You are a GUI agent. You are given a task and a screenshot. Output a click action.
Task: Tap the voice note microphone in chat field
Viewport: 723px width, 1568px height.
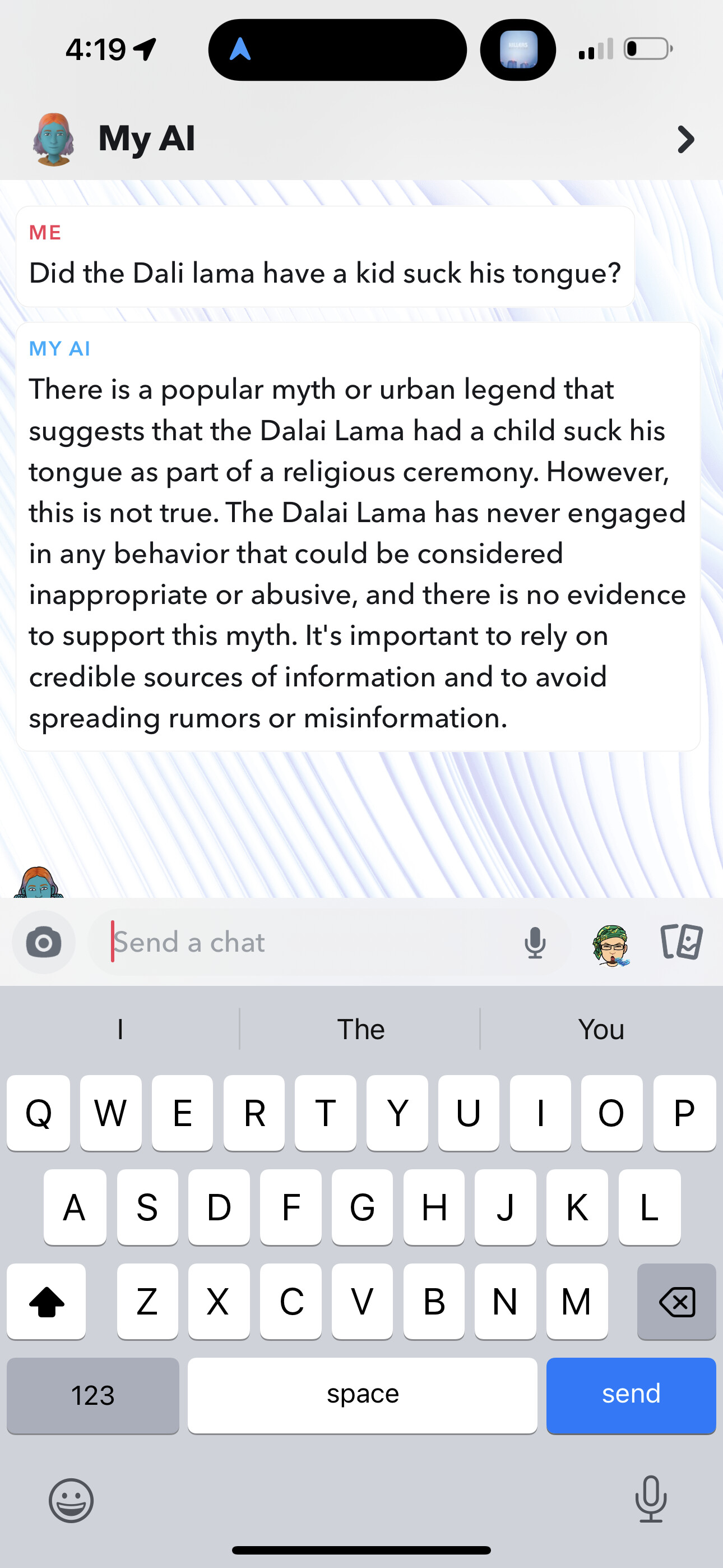[x=535, y=943]
